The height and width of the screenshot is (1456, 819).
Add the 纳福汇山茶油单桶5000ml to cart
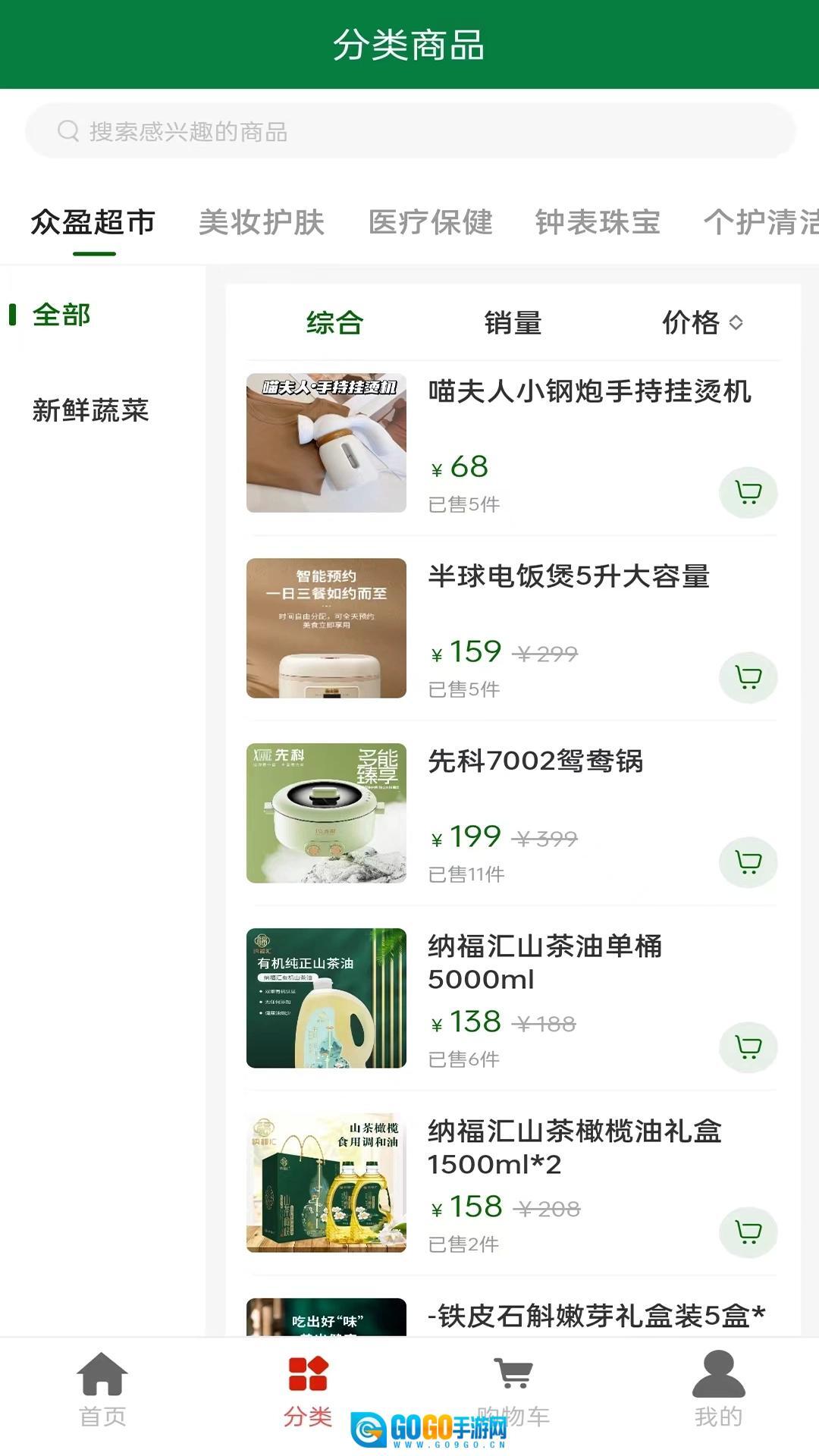click(x=748, y=1049)
